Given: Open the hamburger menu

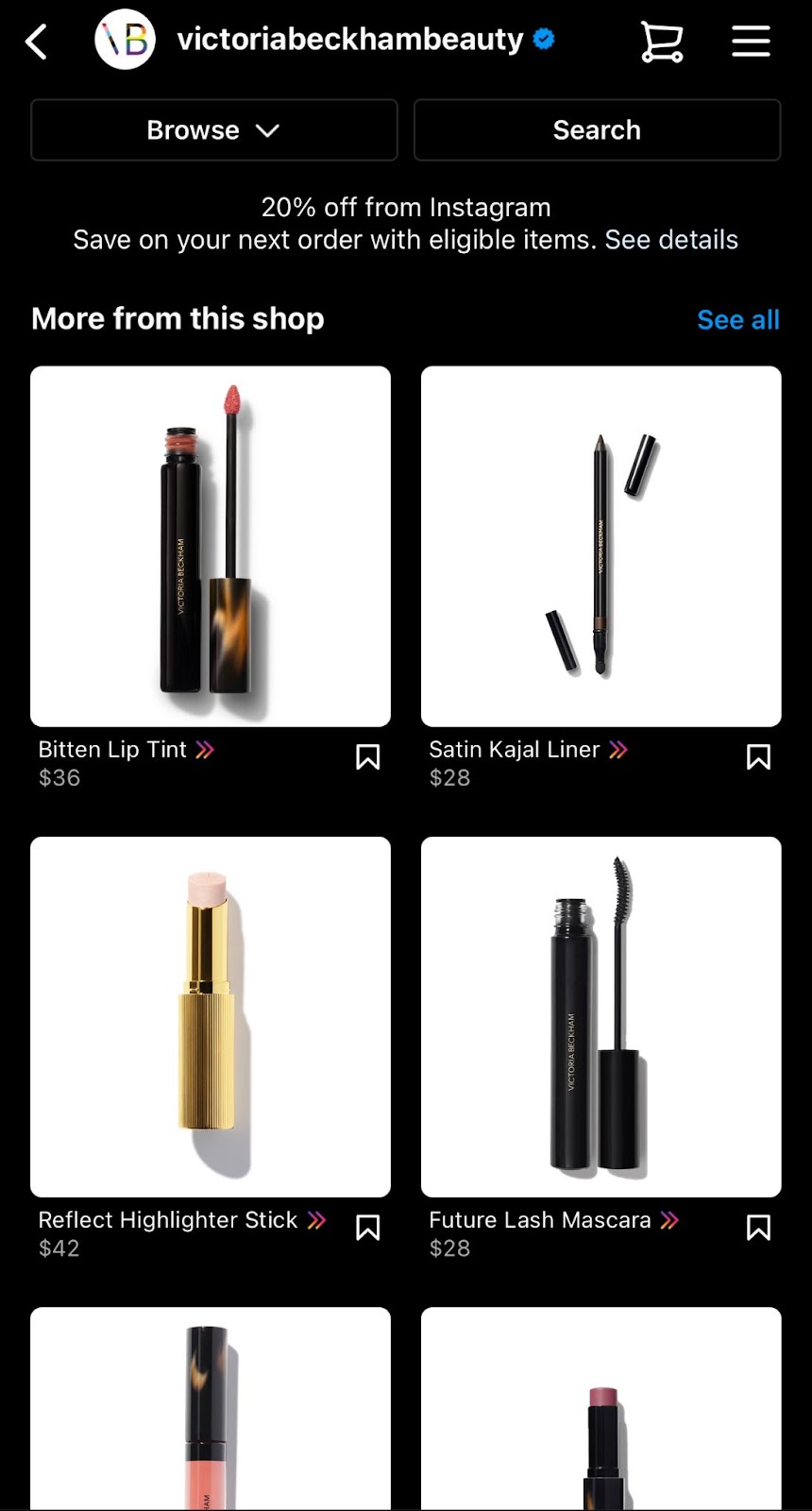Looking at the screenshot, I should point(751,42).
